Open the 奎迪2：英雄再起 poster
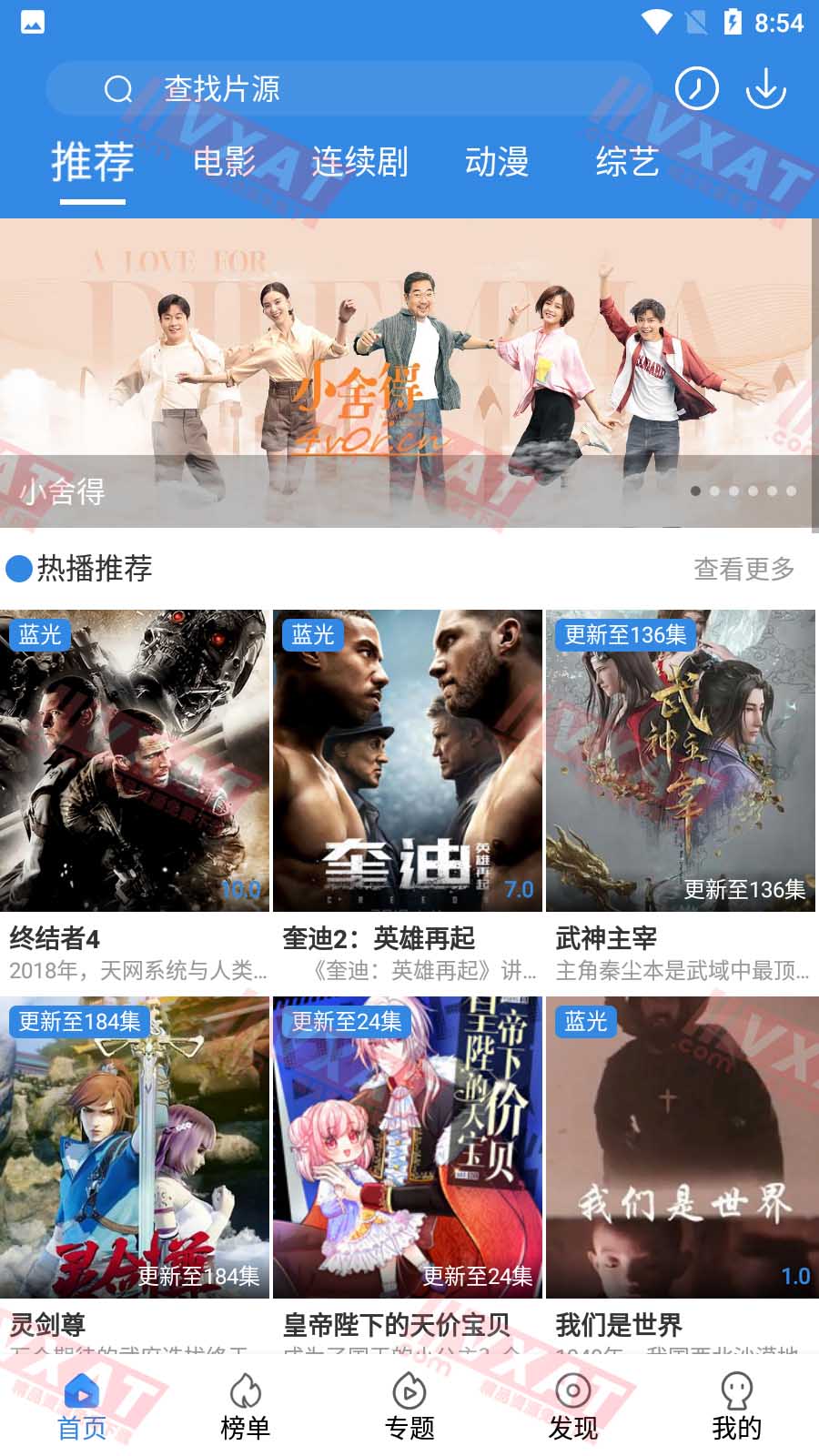The width and height of the screenshot is (819, 1456). point(407,763)
